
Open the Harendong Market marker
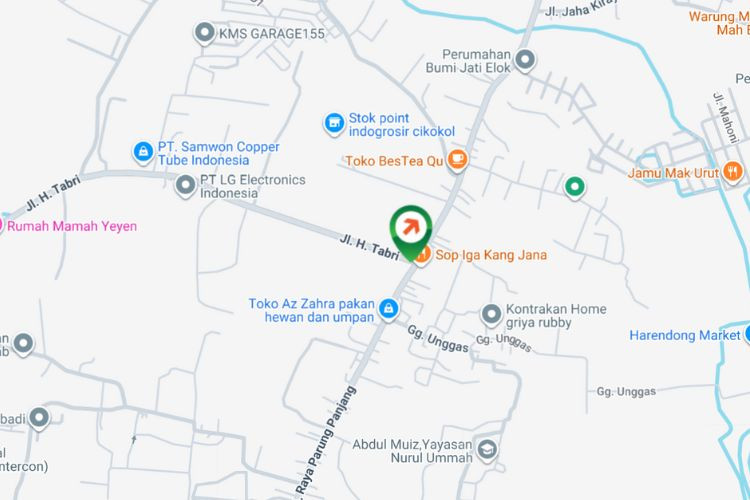743,335
